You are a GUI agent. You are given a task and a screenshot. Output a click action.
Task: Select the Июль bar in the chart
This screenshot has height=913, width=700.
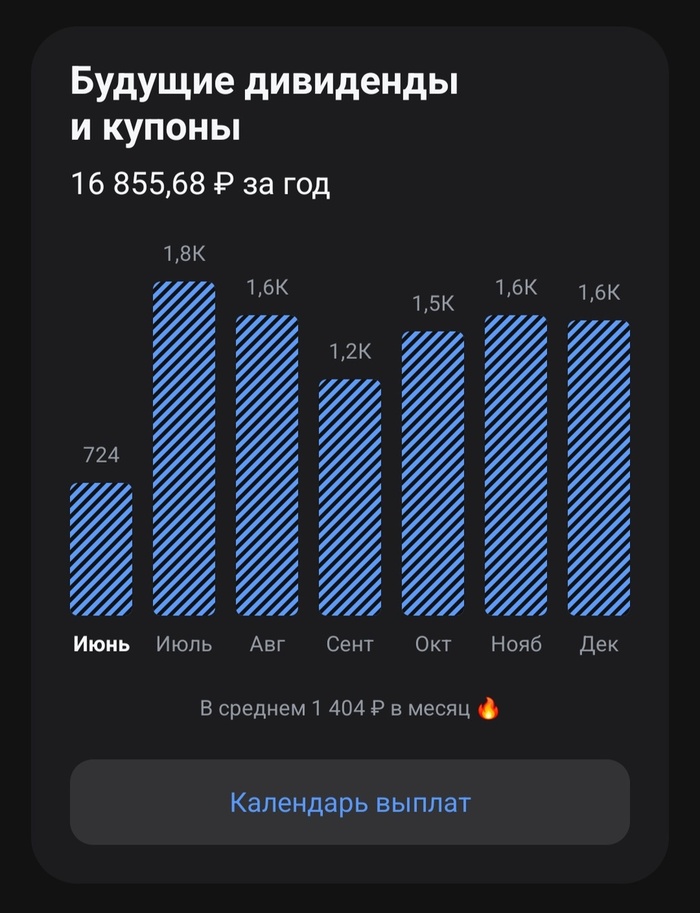pyautogui.click(x=184, y=448)
